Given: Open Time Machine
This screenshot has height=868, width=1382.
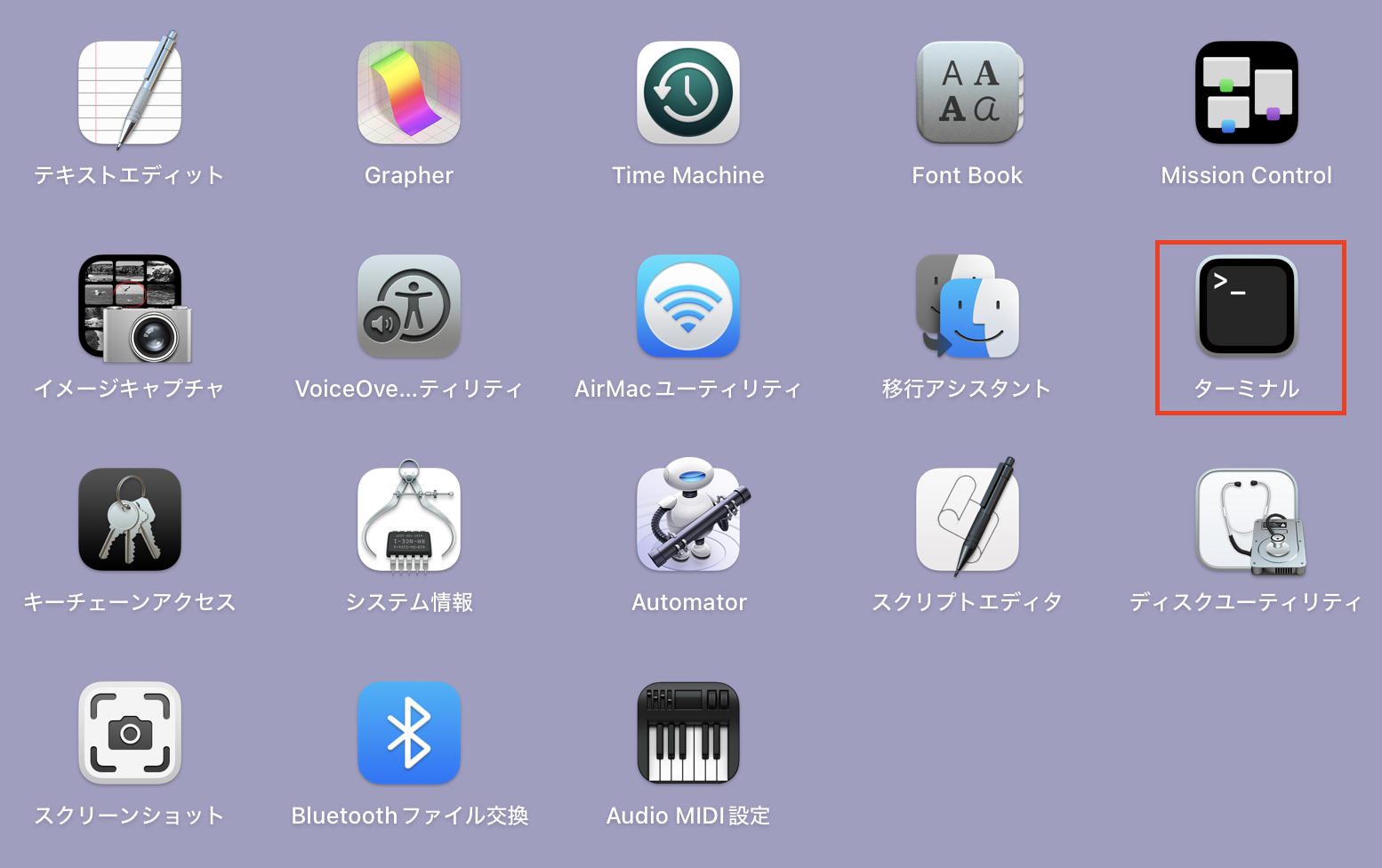Looking at the screenshot, I should click(x=688, y=92).
